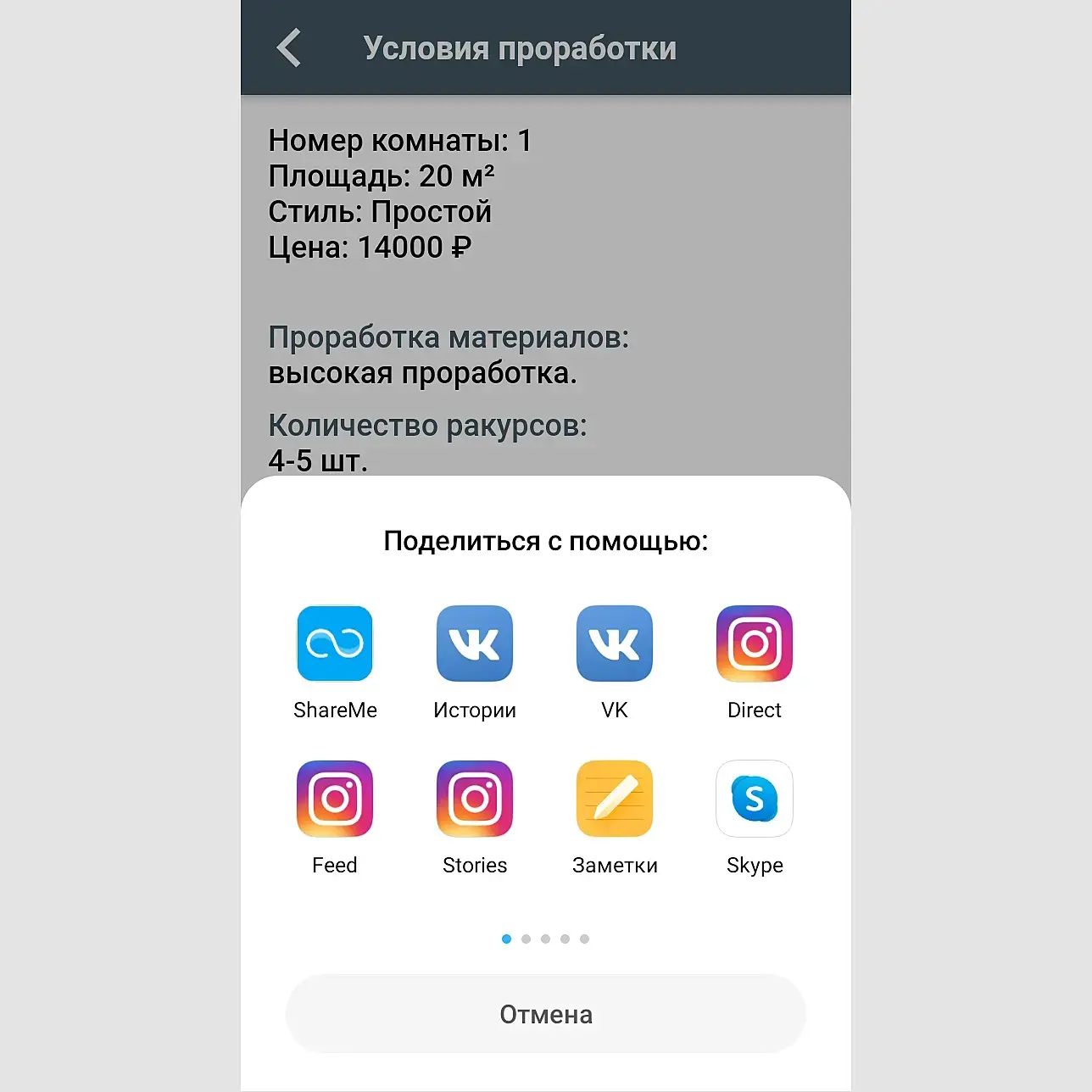Send via Instagram Direct
Image resolution: width=1092 pixels, height=1092 pixels.
coord(755,643)
